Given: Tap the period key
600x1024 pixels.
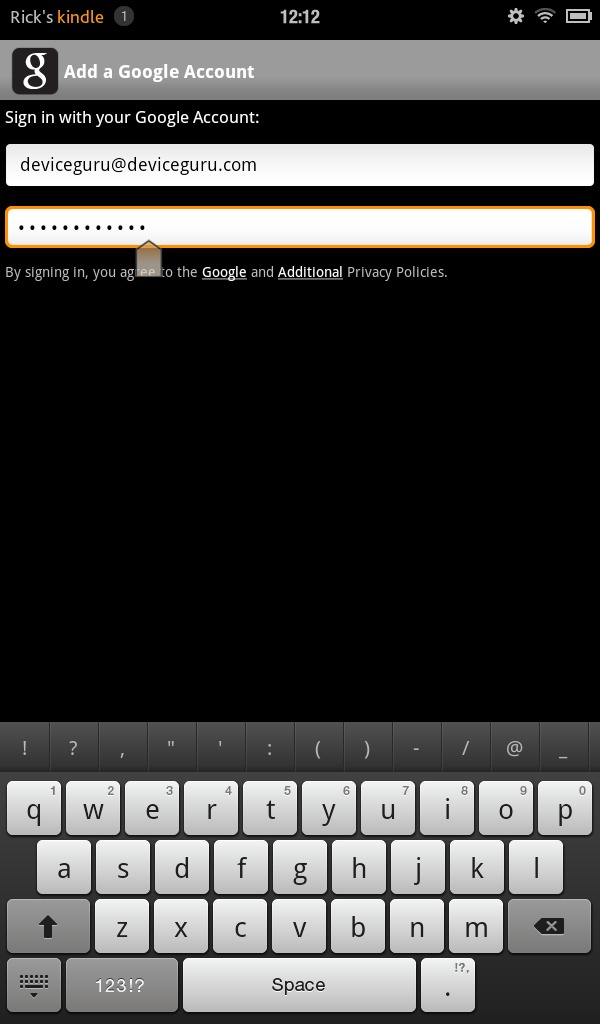Looking at the screenshot, I should pos(448,985).
